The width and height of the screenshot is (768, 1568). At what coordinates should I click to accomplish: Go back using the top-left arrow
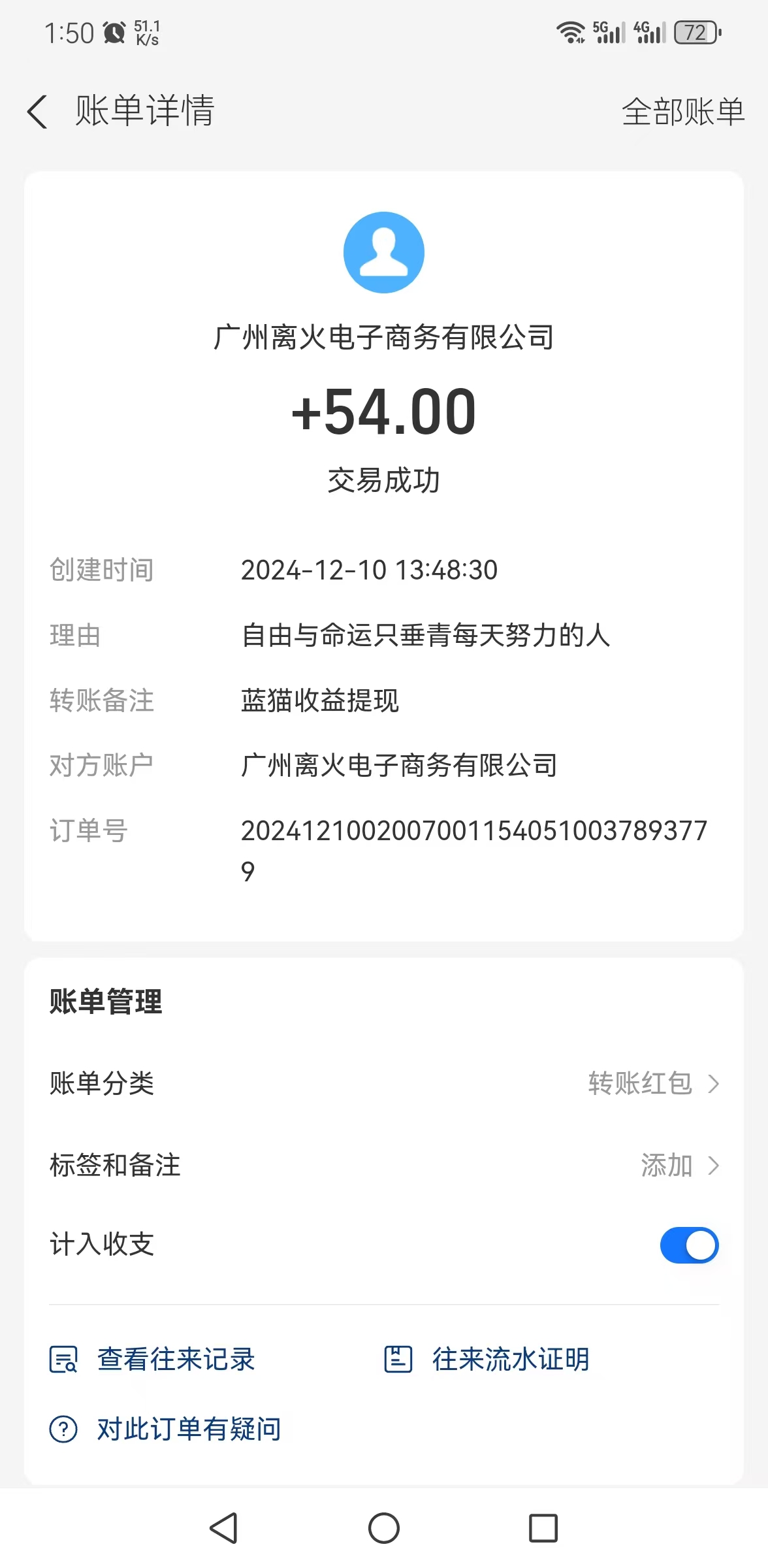37,112
